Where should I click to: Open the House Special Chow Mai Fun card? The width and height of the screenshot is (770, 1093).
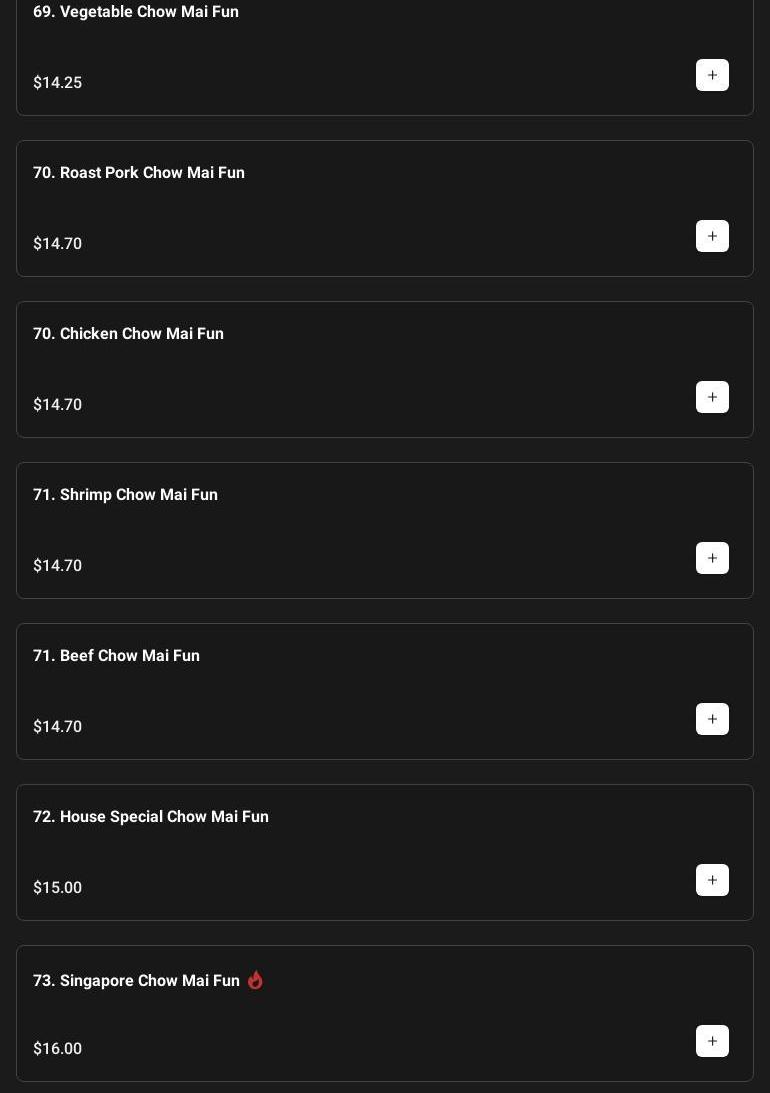point(150,817)
